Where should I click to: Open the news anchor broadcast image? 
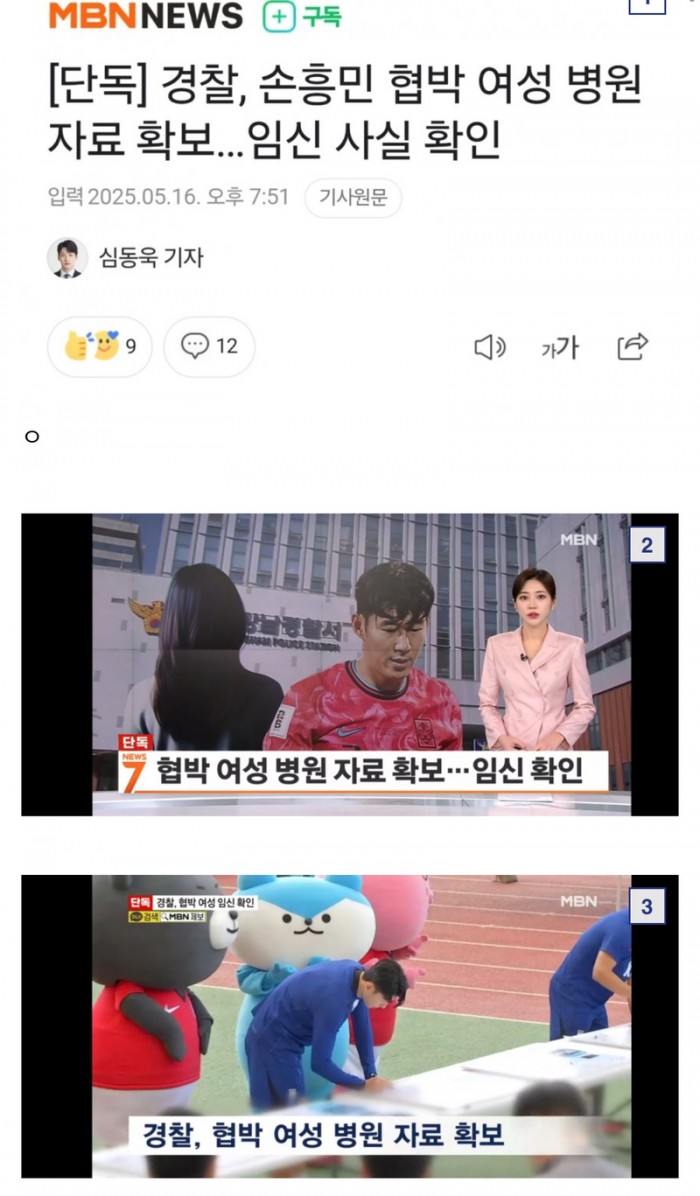click(350, 664)
